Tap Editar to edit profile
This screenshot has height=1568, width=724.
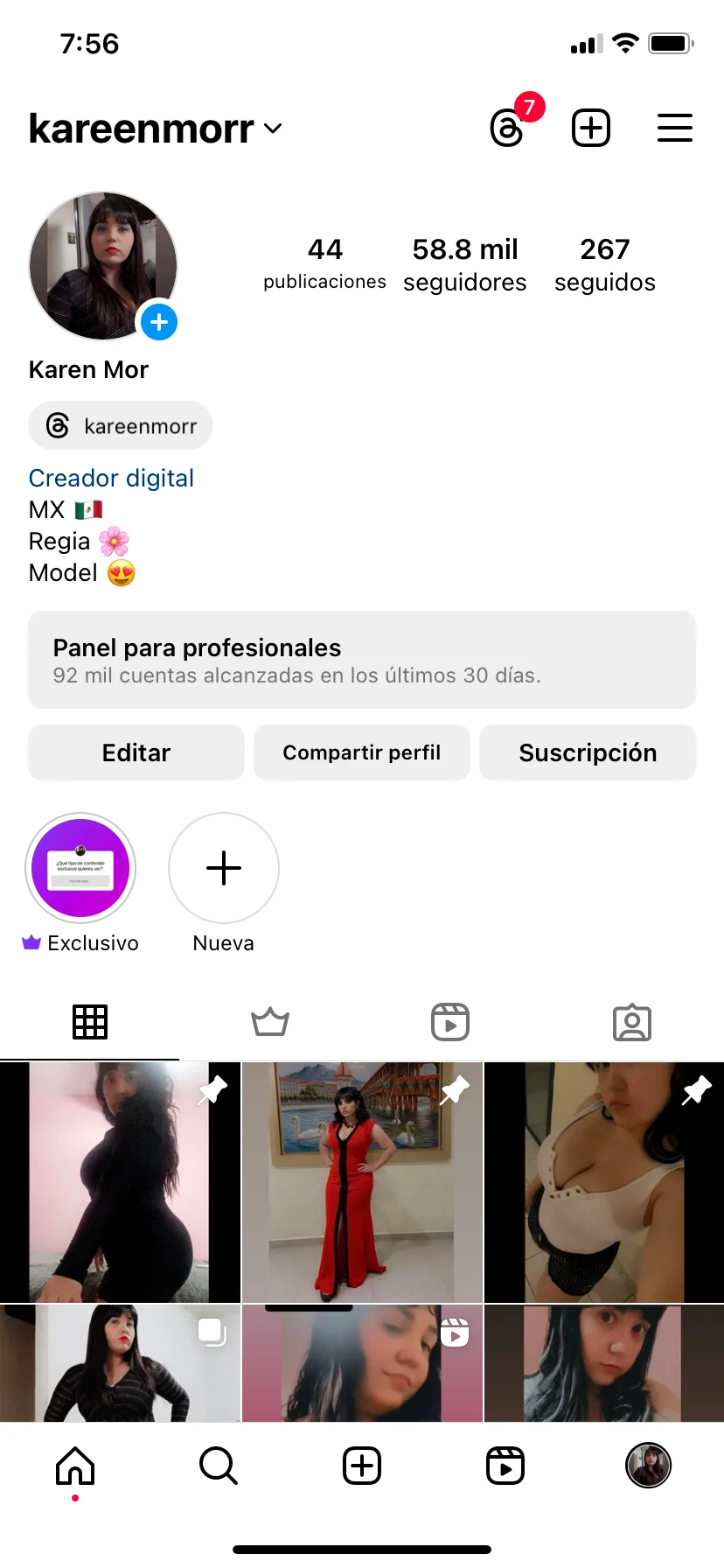coord(136,752)
